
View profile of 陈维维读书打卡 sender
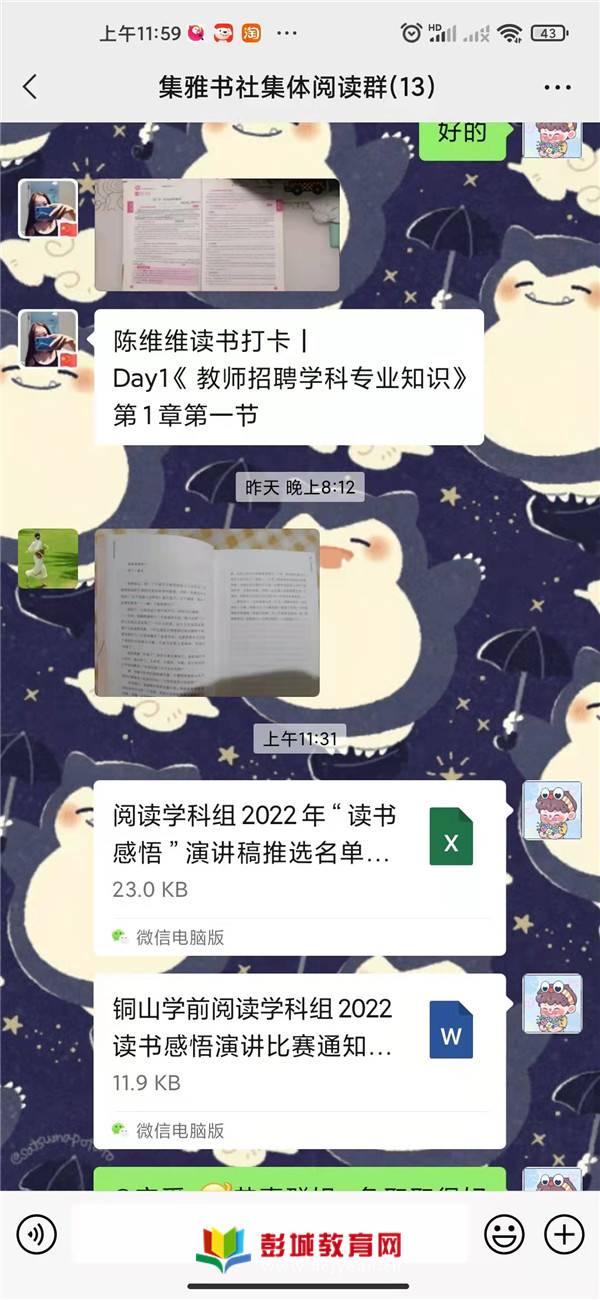pyautogui.click(x=48, y=339)
